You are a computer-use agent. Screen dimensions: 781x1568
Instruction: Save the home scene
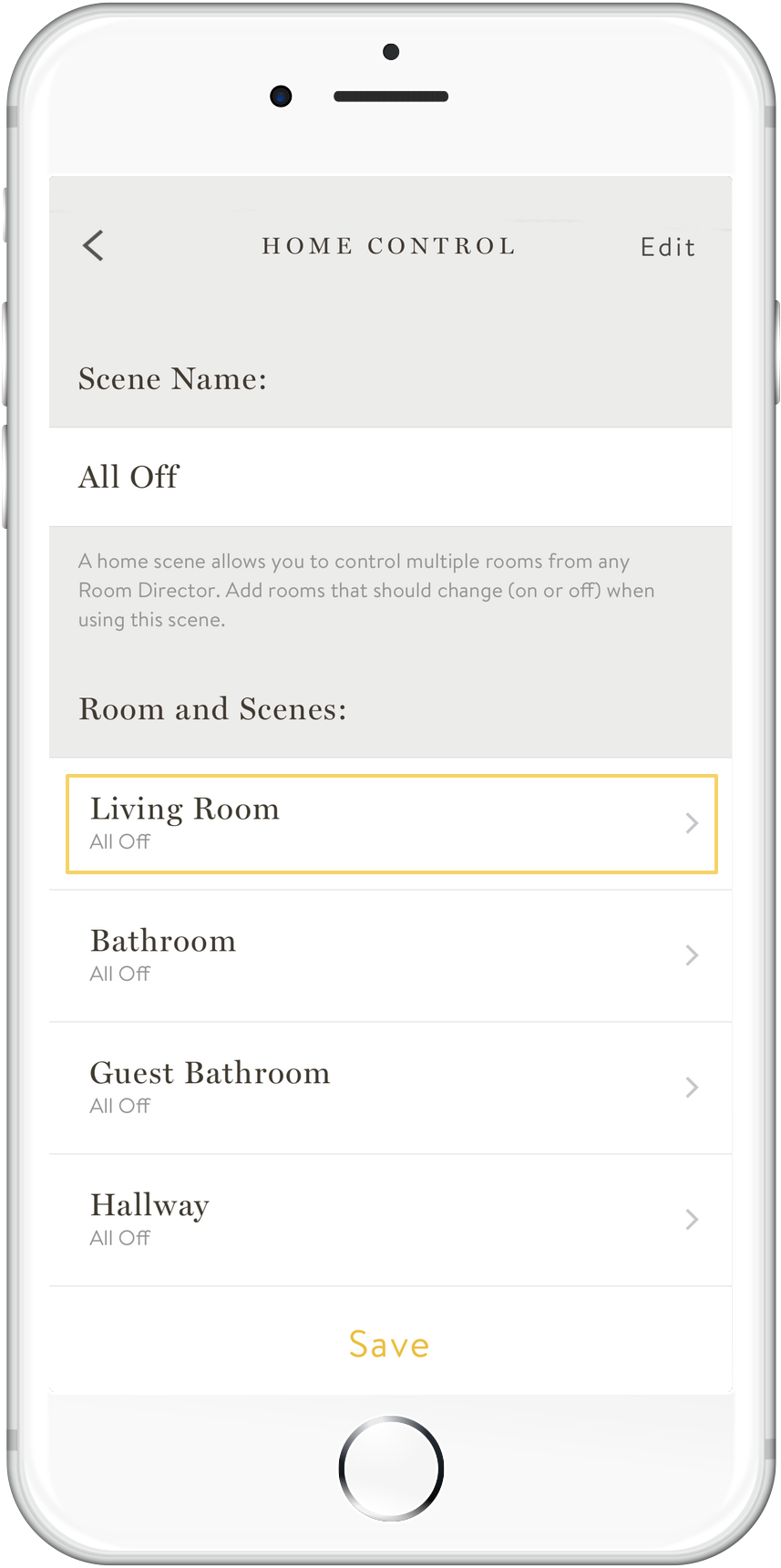389,1345
